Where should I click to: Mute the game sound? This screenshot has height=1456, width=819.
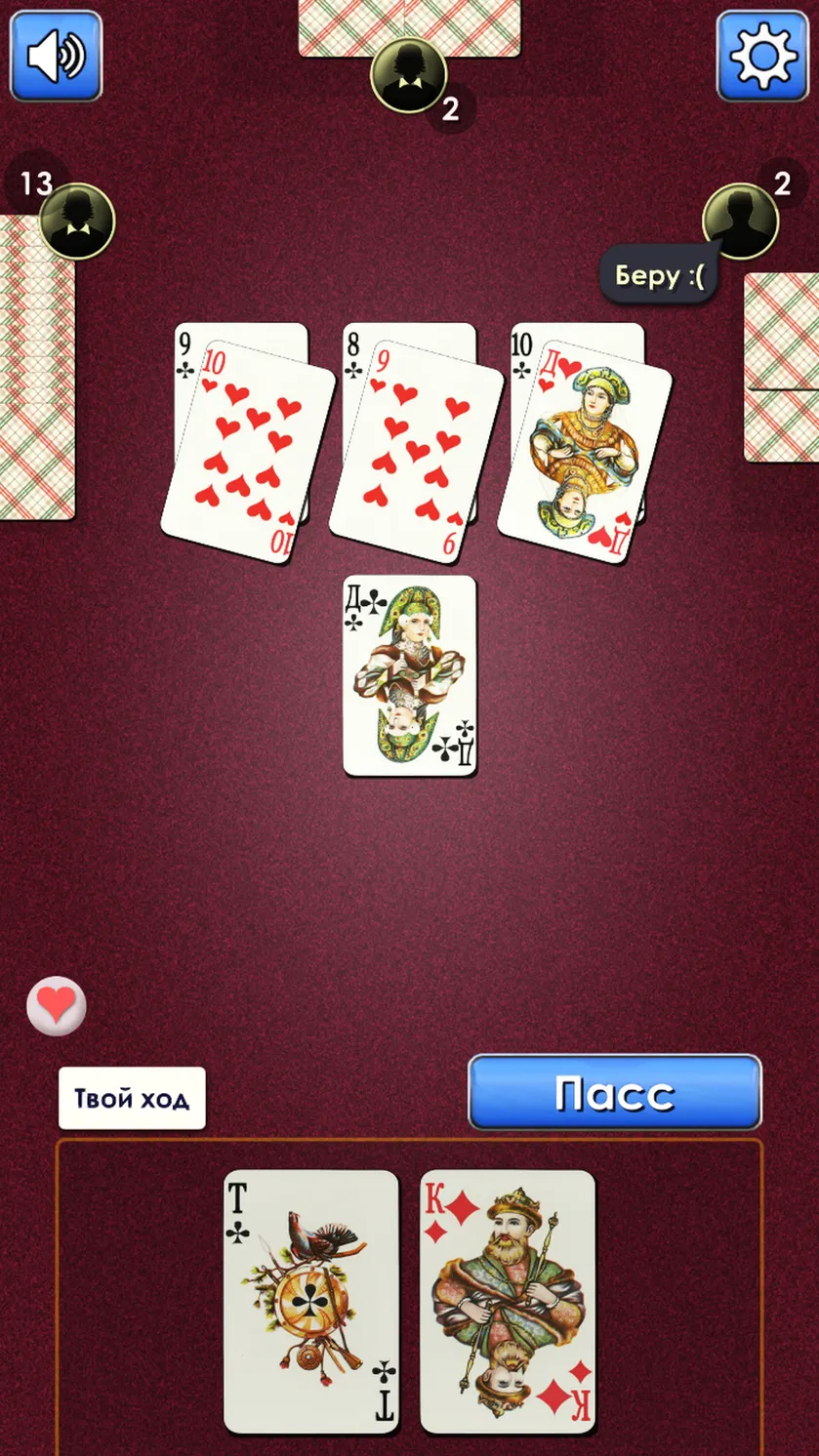pyautogui.click(x=56, y=56)
